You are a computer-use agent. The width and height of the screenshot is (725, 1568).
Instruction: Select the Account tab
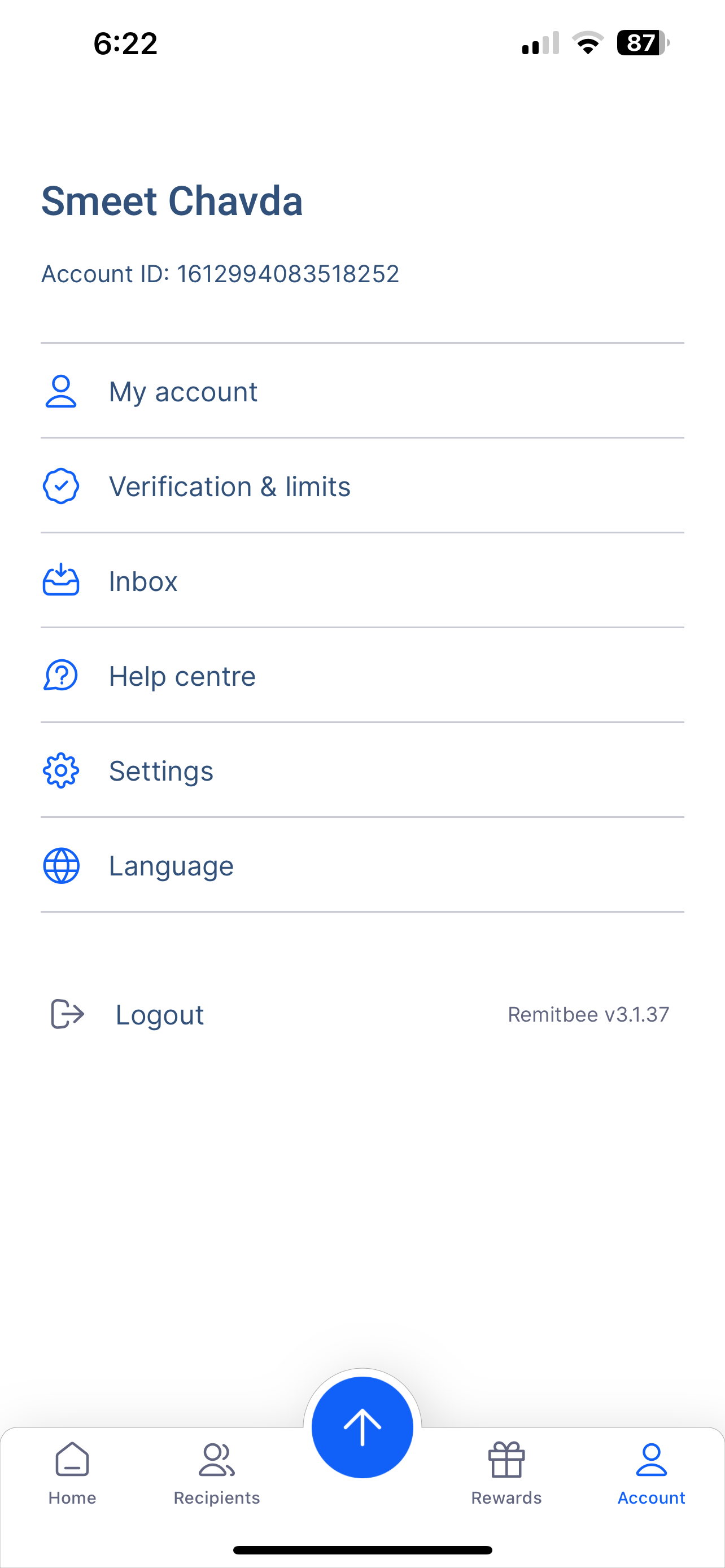pos(652,1474)
